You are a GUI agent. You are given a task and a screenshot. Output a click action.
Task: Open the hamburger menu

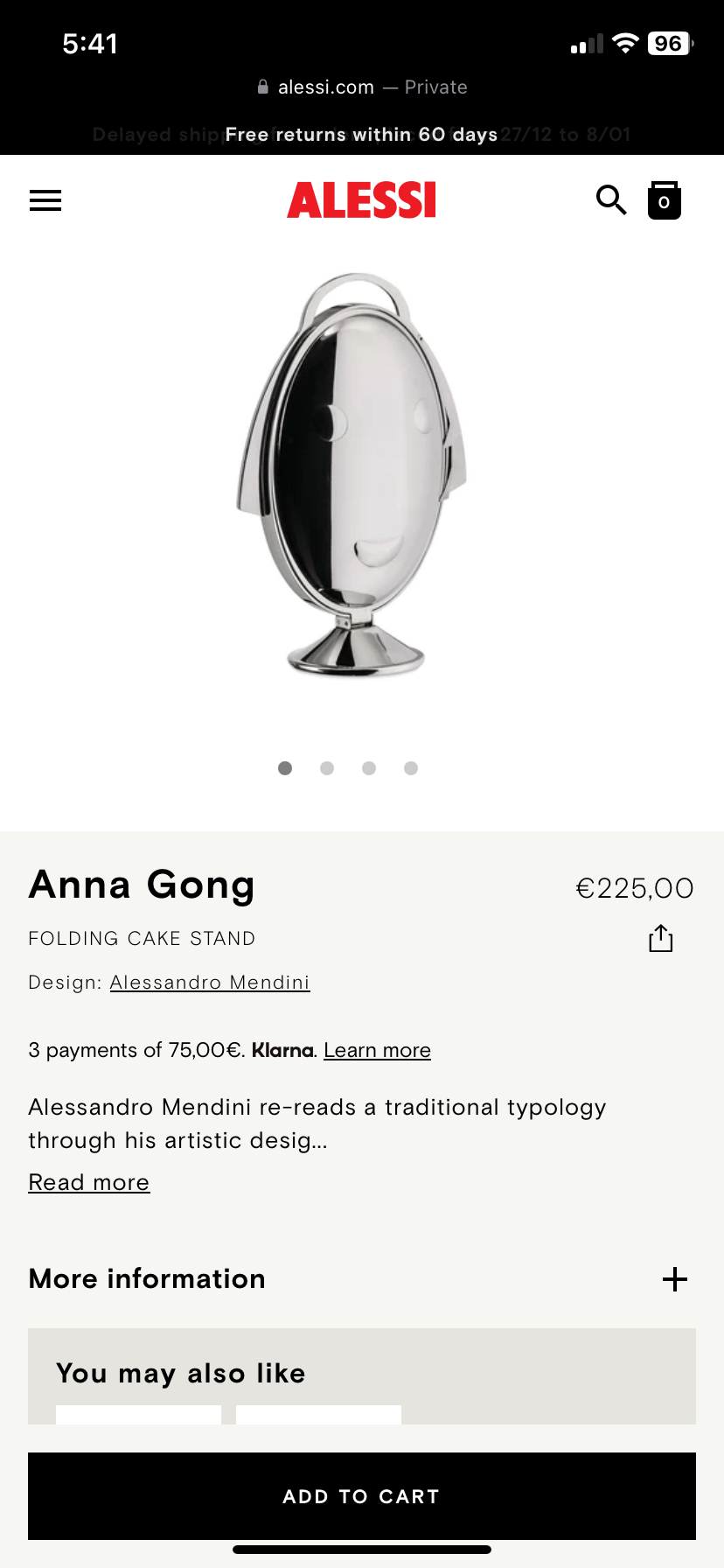(x=45, y=200)
